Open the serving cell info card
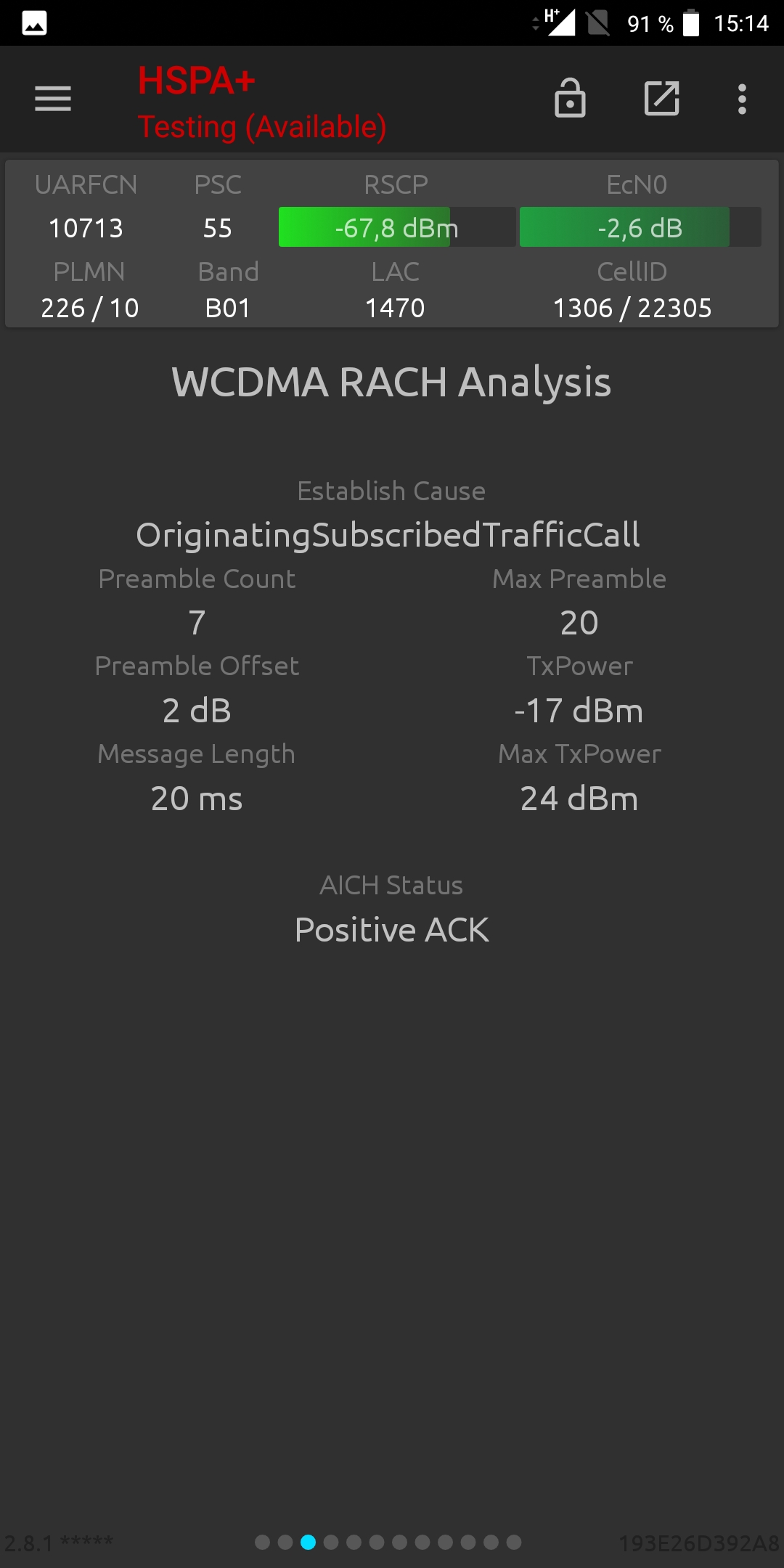The image size is (784, 1568). tap(392, 244)
